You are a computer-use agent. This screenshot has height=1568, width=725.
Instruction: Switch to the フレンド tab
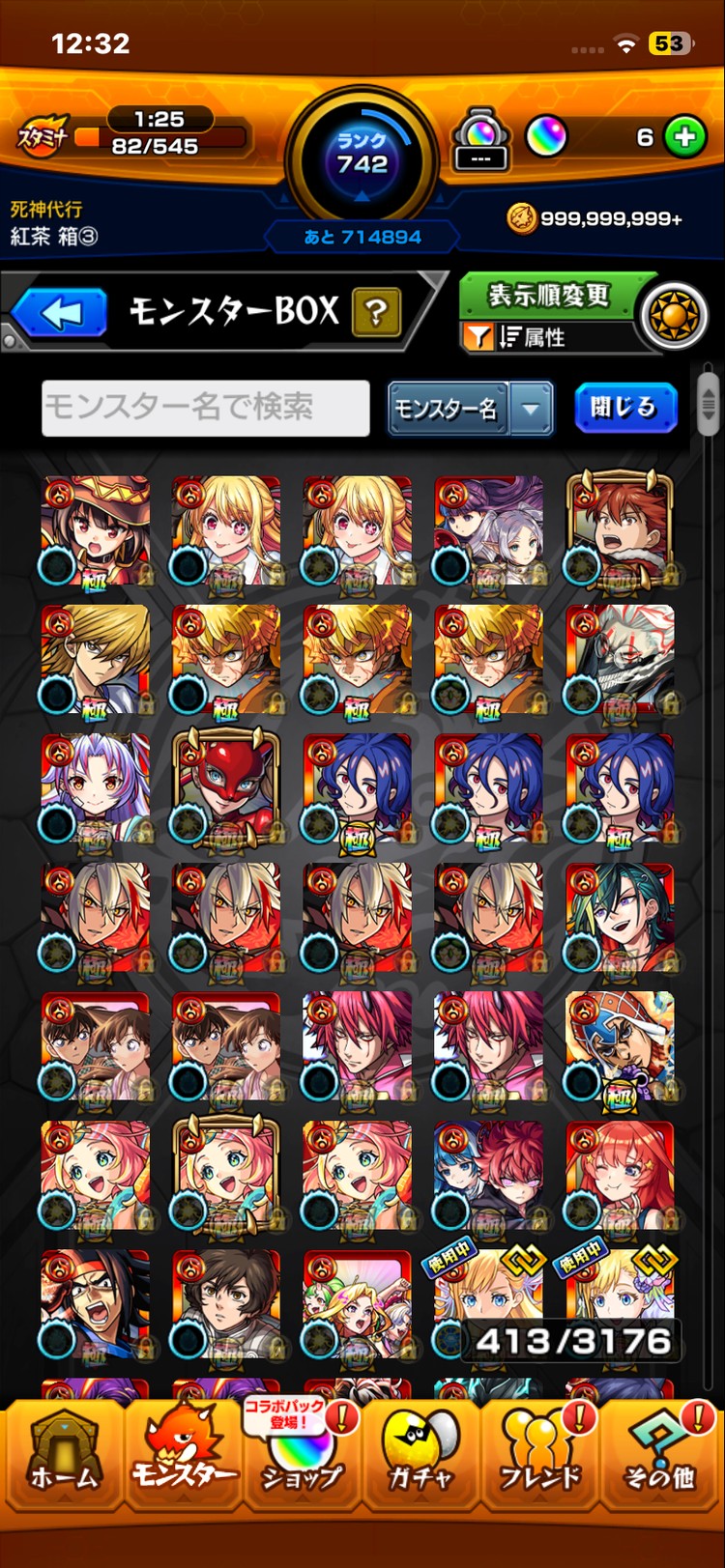point(539,1458)
